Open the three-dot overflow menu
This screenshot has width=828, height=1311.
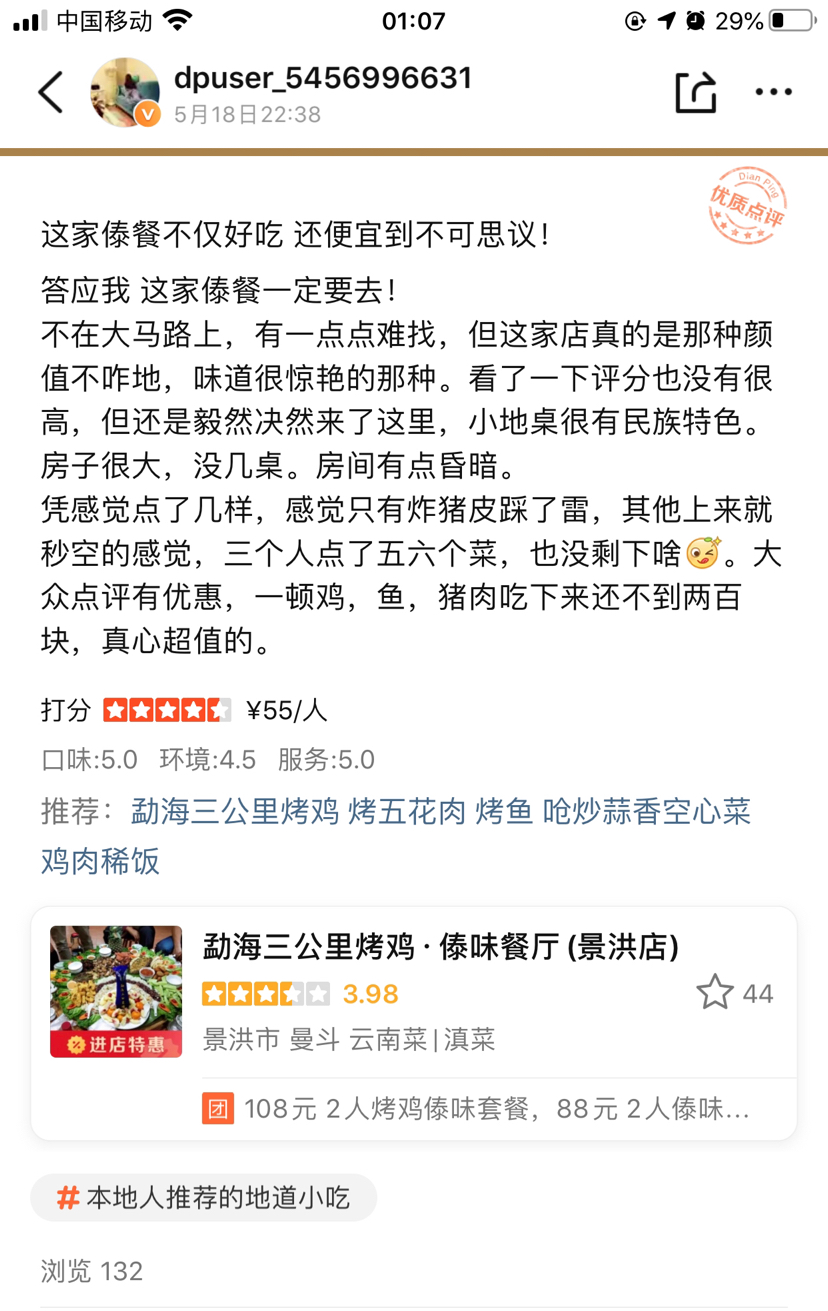773,93
